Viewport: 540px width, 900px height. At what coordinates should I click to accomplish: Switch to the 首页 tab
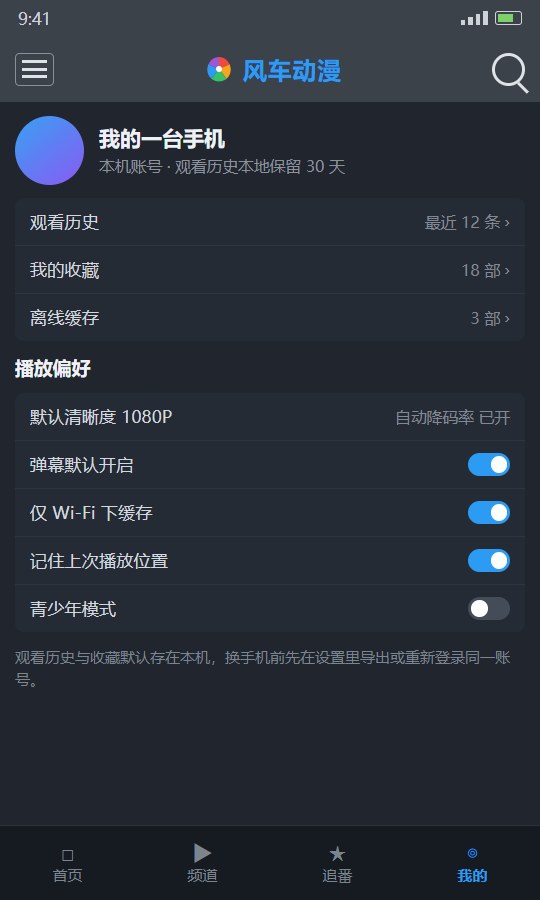point(68,865)
